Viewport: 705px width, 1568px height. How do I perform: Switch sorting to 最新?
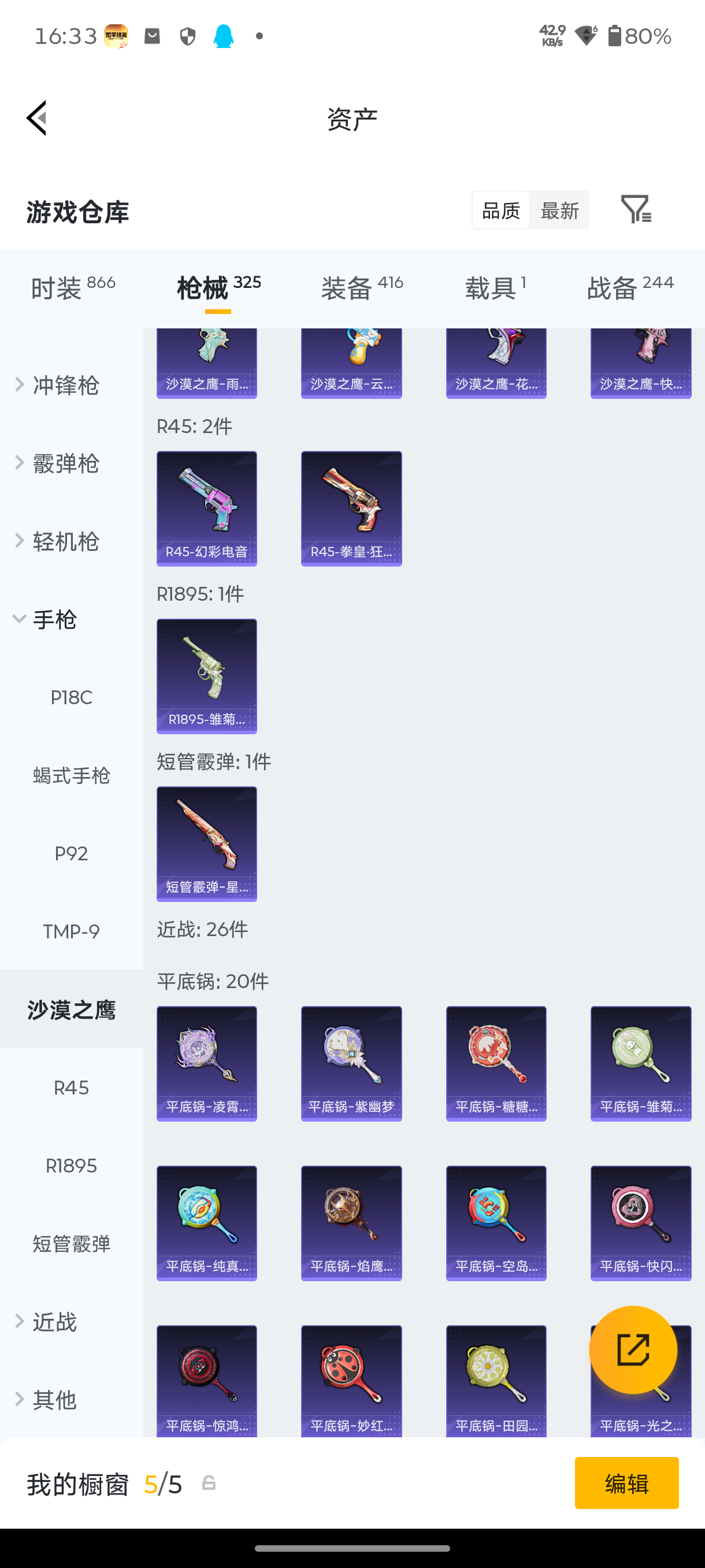click(559, 210)
